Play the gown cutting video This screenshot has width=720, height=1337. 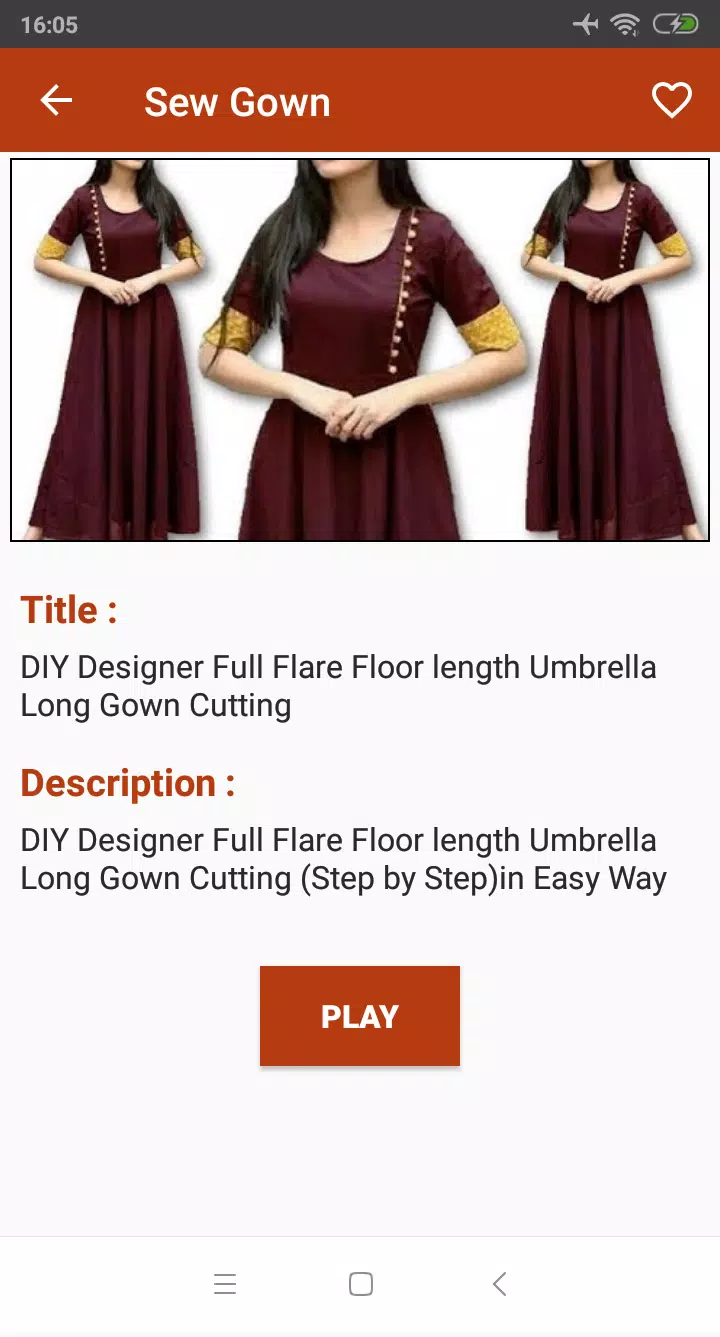[x=360, y=1016]
